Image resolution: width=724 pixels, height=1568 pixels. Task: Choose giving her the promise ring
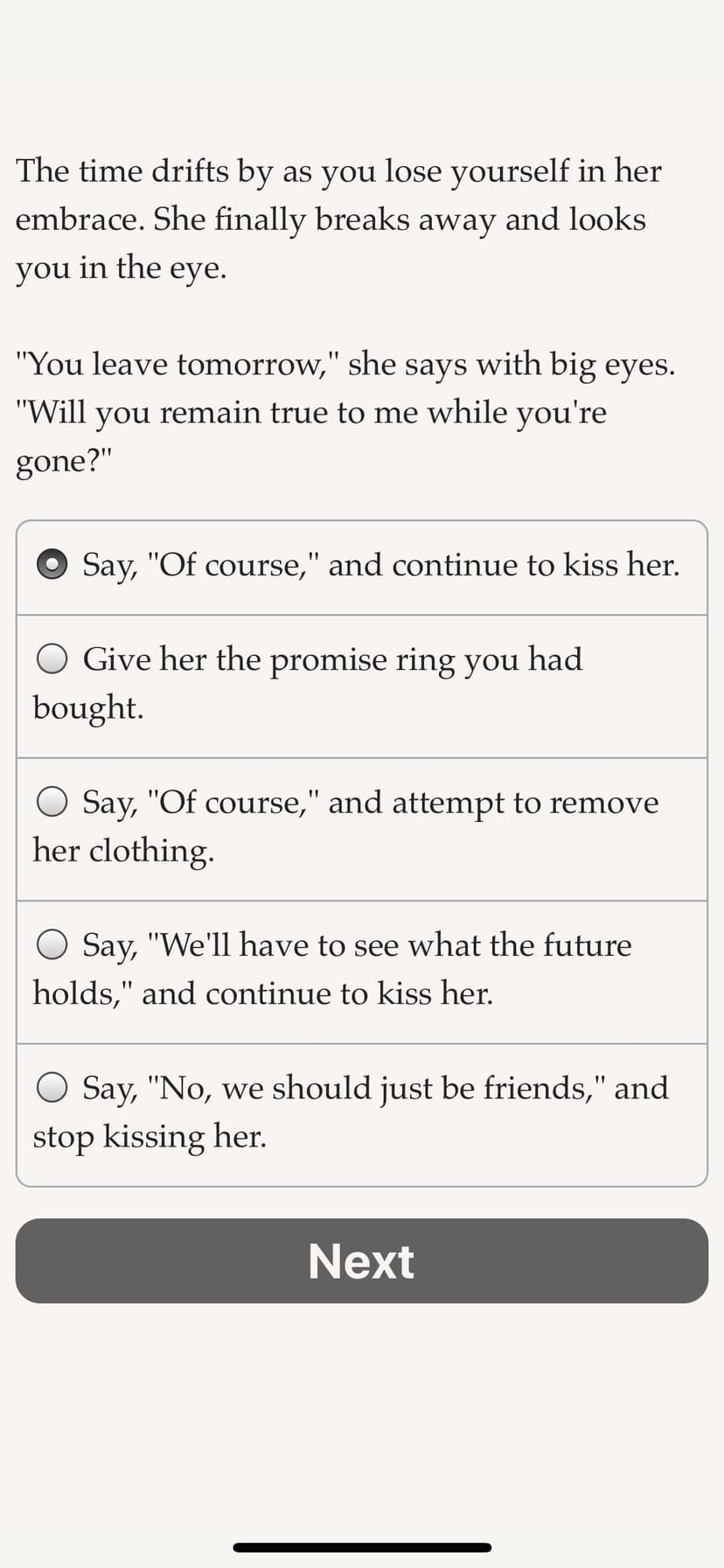361,686
